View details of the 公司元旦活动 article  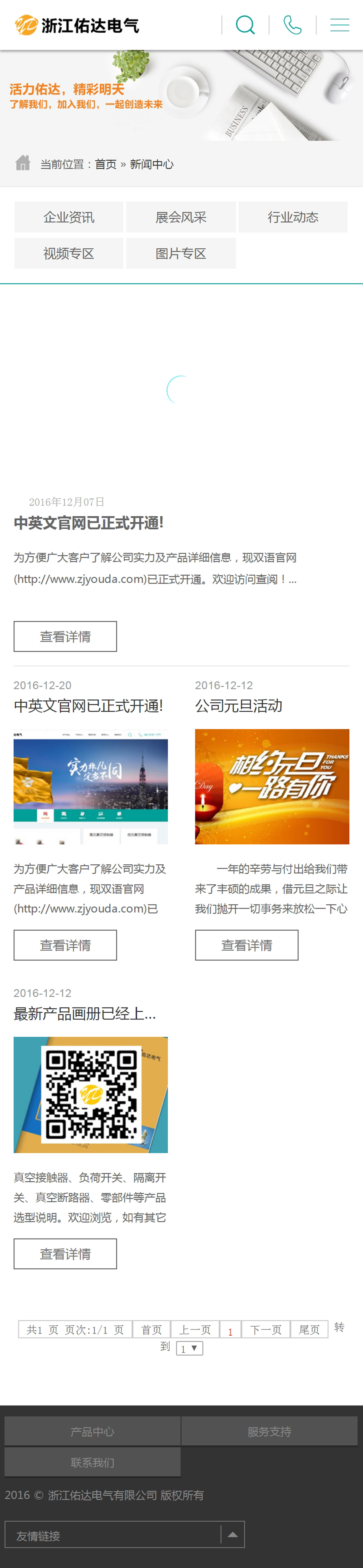point(246,945)
